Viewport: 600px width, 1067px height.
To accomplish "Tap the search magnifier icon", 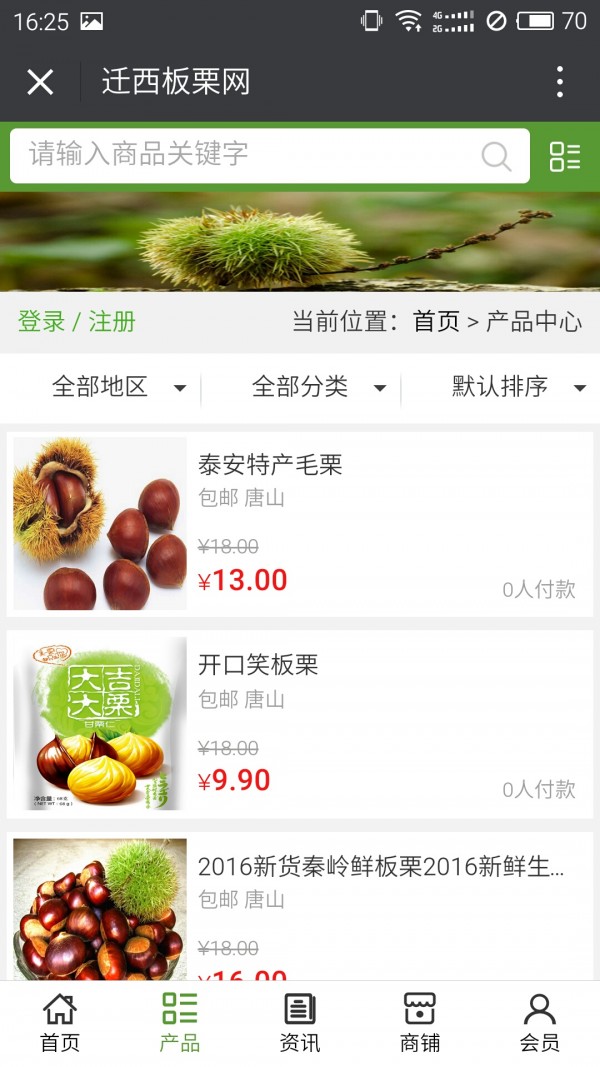I will tap(496, 156).
